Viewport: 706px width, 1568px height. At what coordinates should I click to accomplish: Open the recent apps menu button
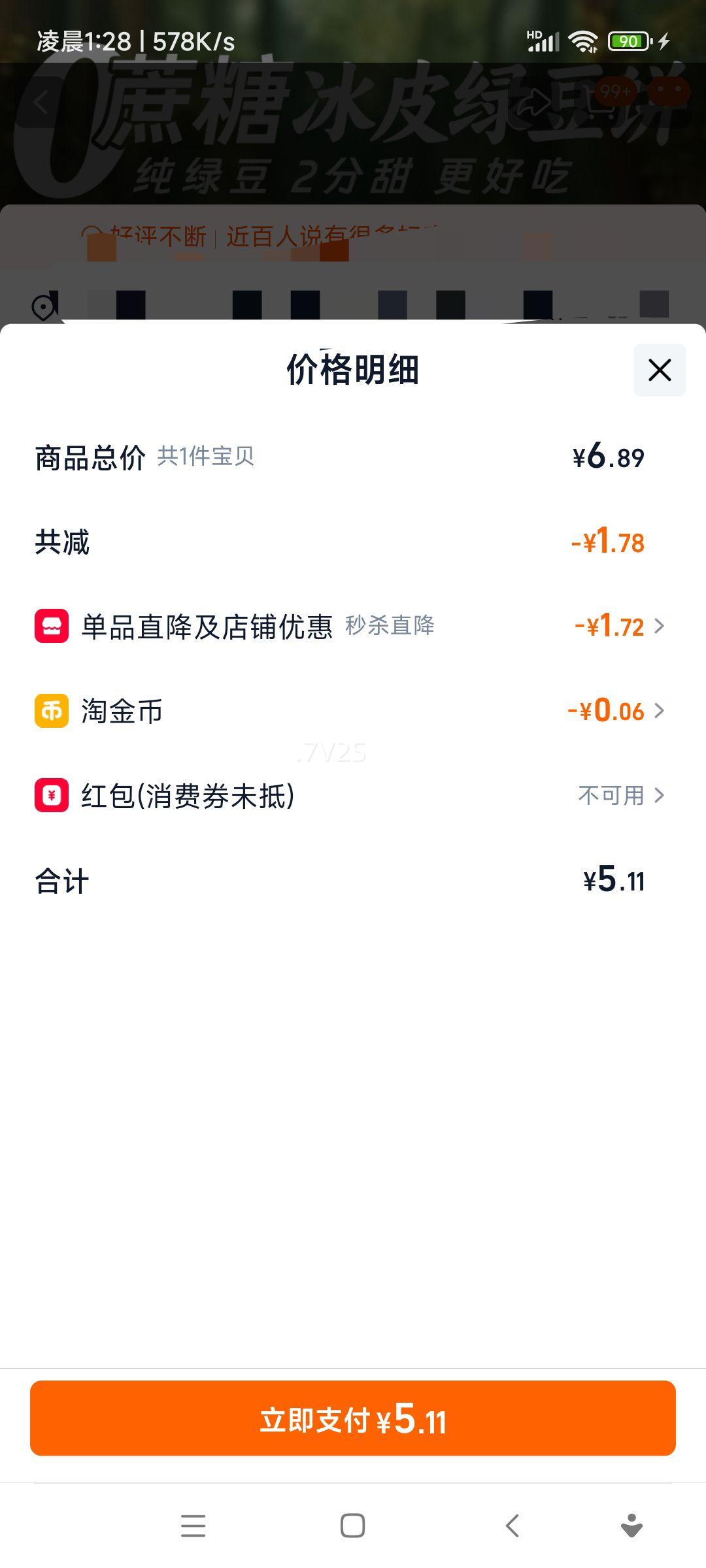[193, 1526]
